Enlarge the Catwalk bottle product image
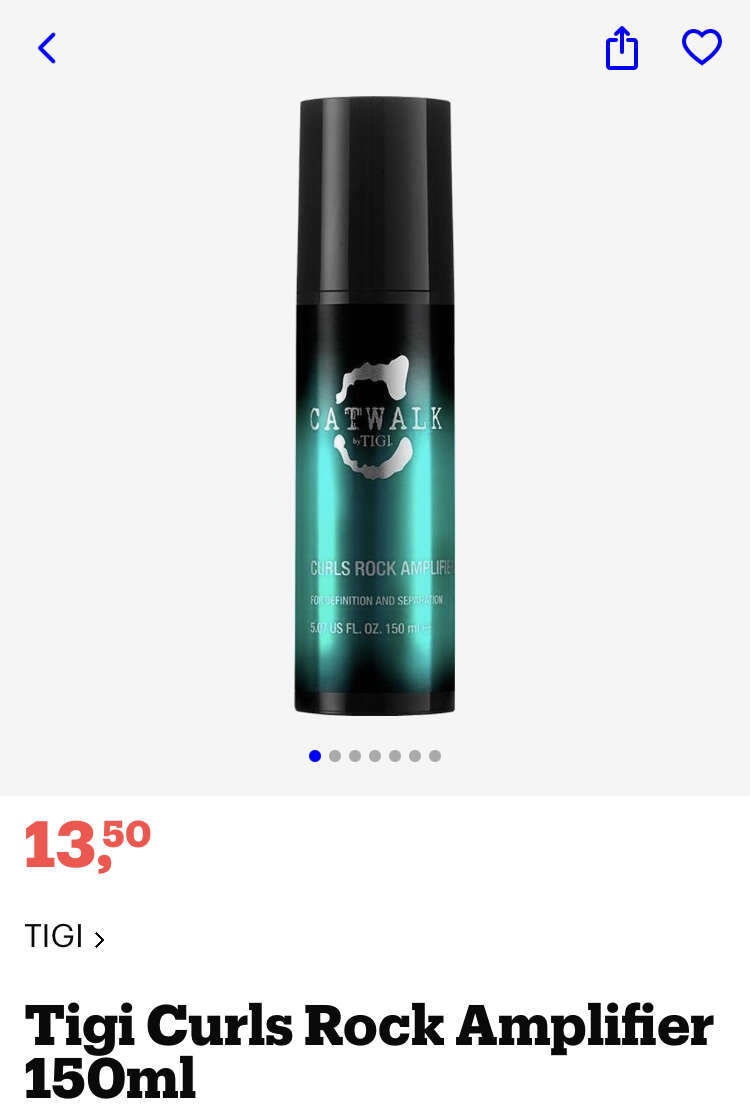Screen dimensions: 750x1120 click(x=375, y=405)
